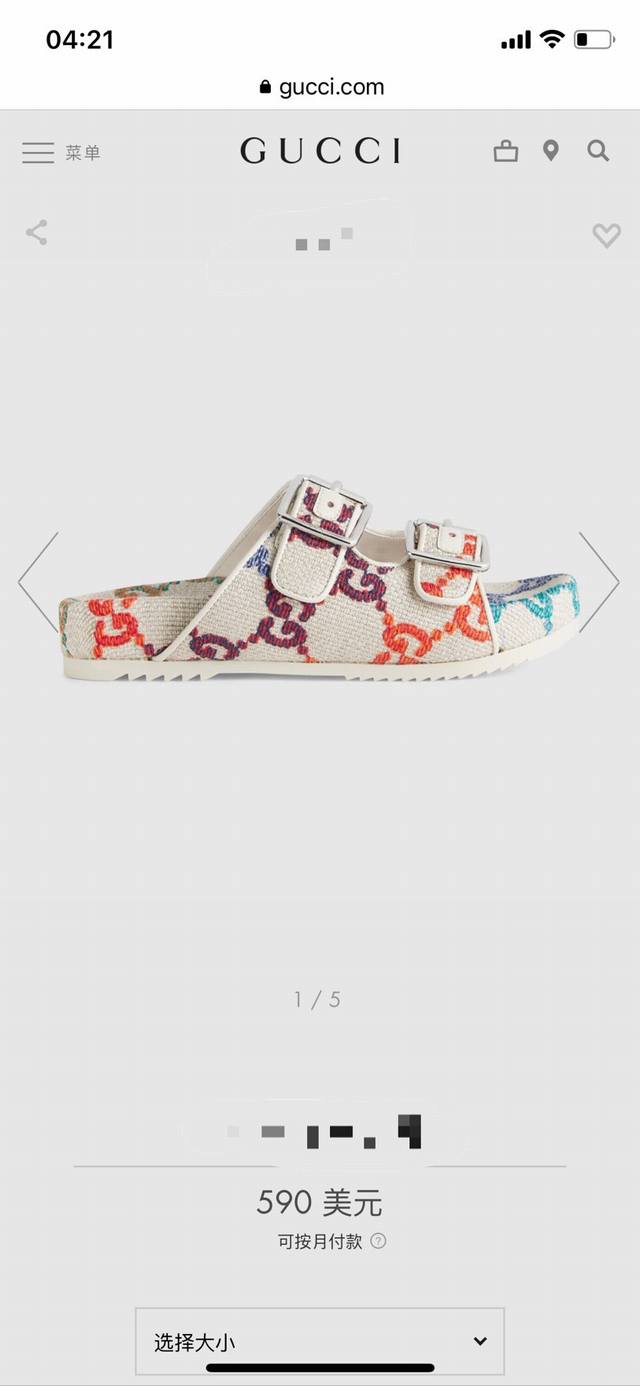Open the store locator pin
The image size is (640, 1386).
click(551, 151)
